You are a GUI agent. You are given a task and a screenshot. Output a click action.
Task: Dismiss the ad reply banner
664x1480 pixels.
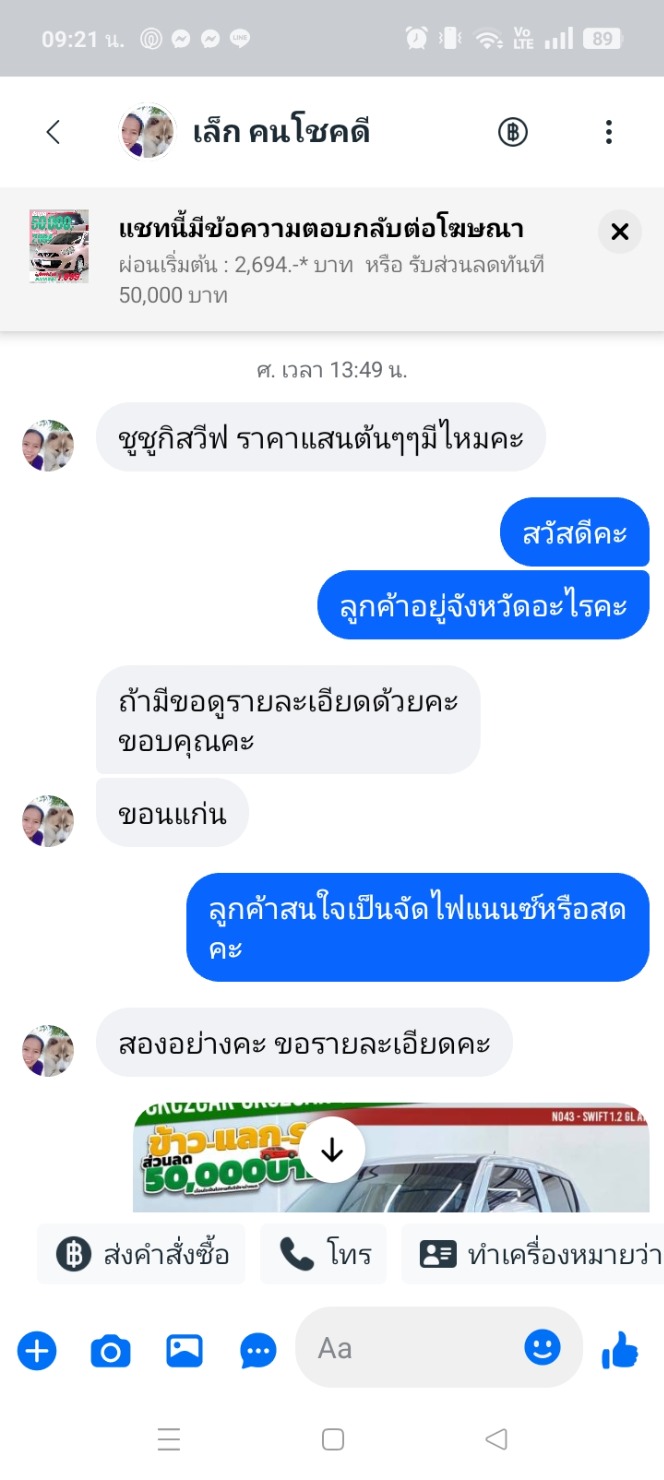[620, 232]
